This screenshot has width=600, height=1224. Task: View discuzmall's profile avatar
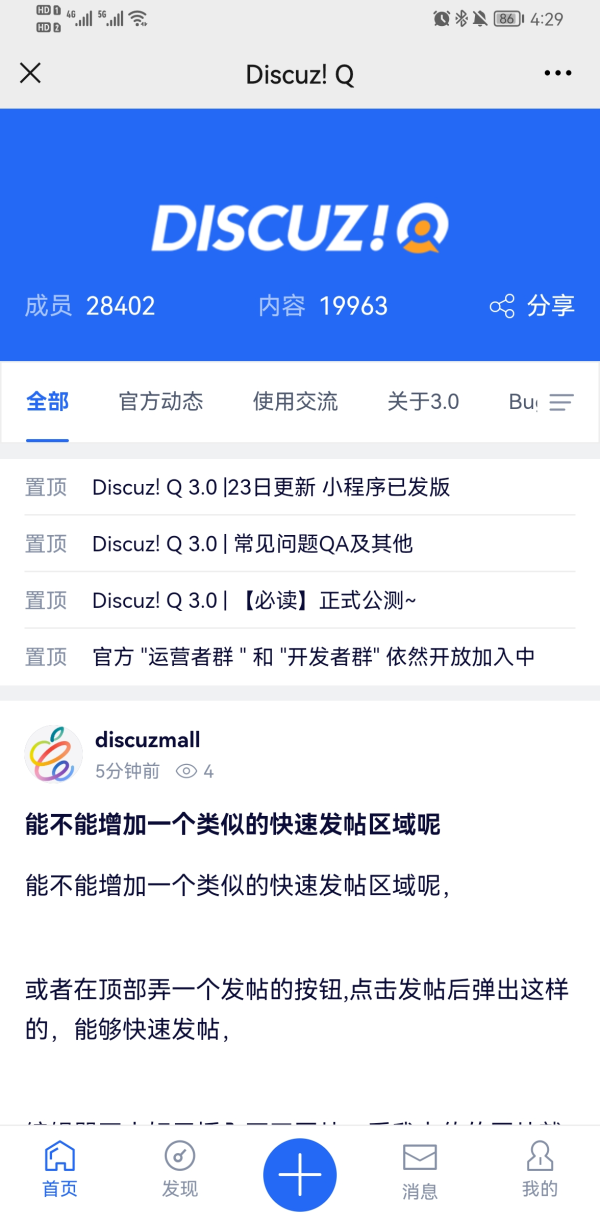53,755
